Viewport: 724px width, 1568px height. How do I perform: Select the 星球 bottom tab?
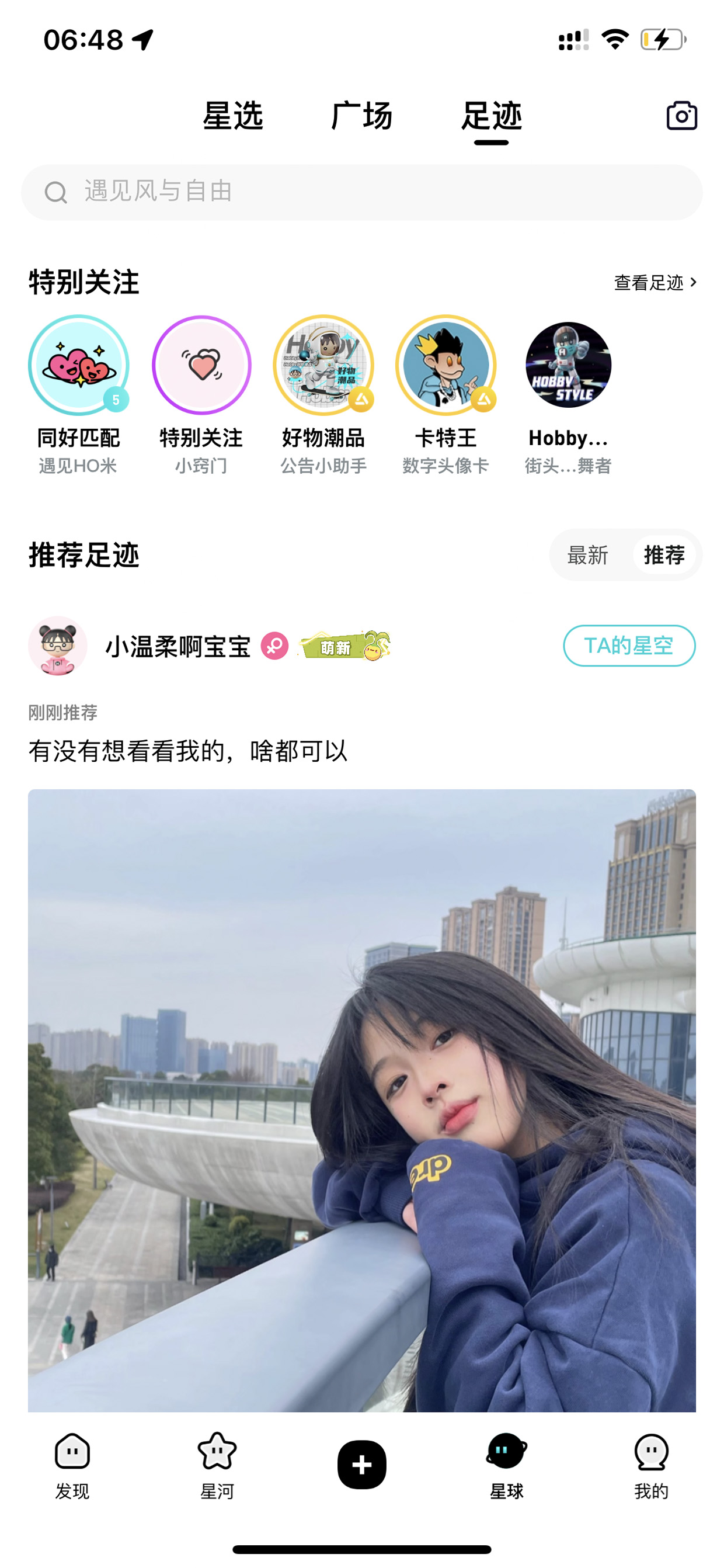[507, 1466]
